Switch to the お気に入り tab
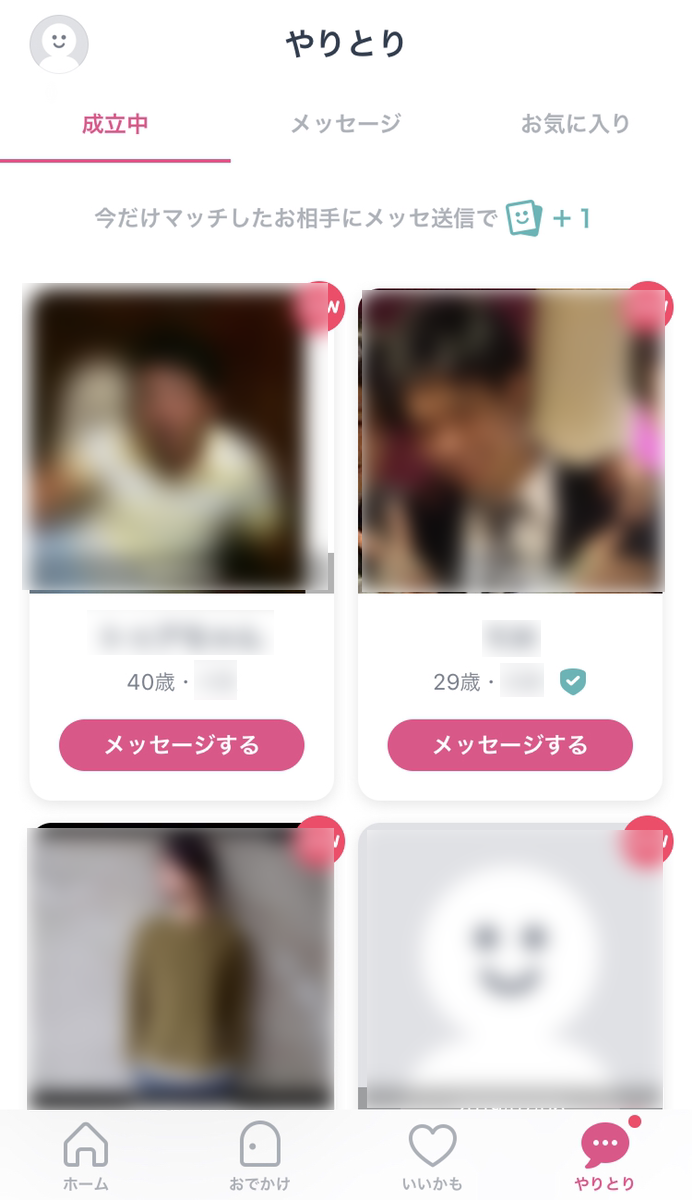692x1200 pixels. point(575,124)
